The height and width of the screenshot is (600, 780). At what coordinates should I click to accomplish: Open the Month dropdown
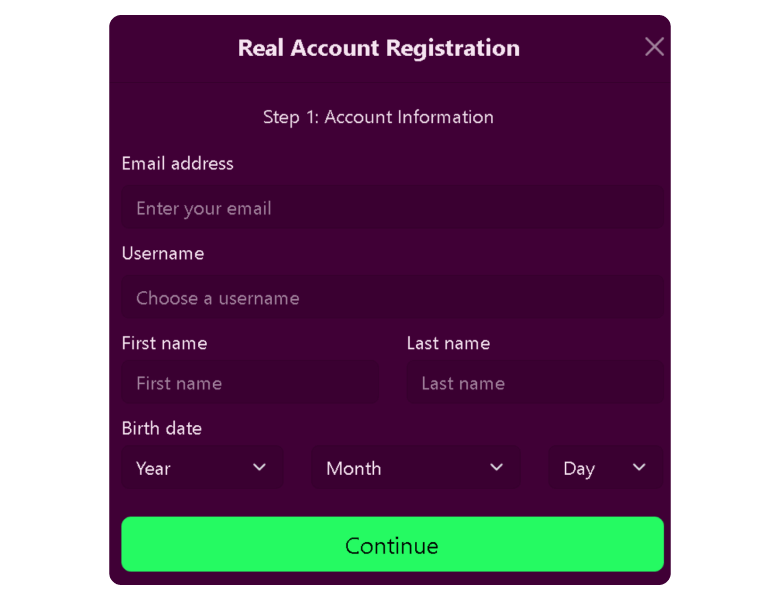pos(415,468)
